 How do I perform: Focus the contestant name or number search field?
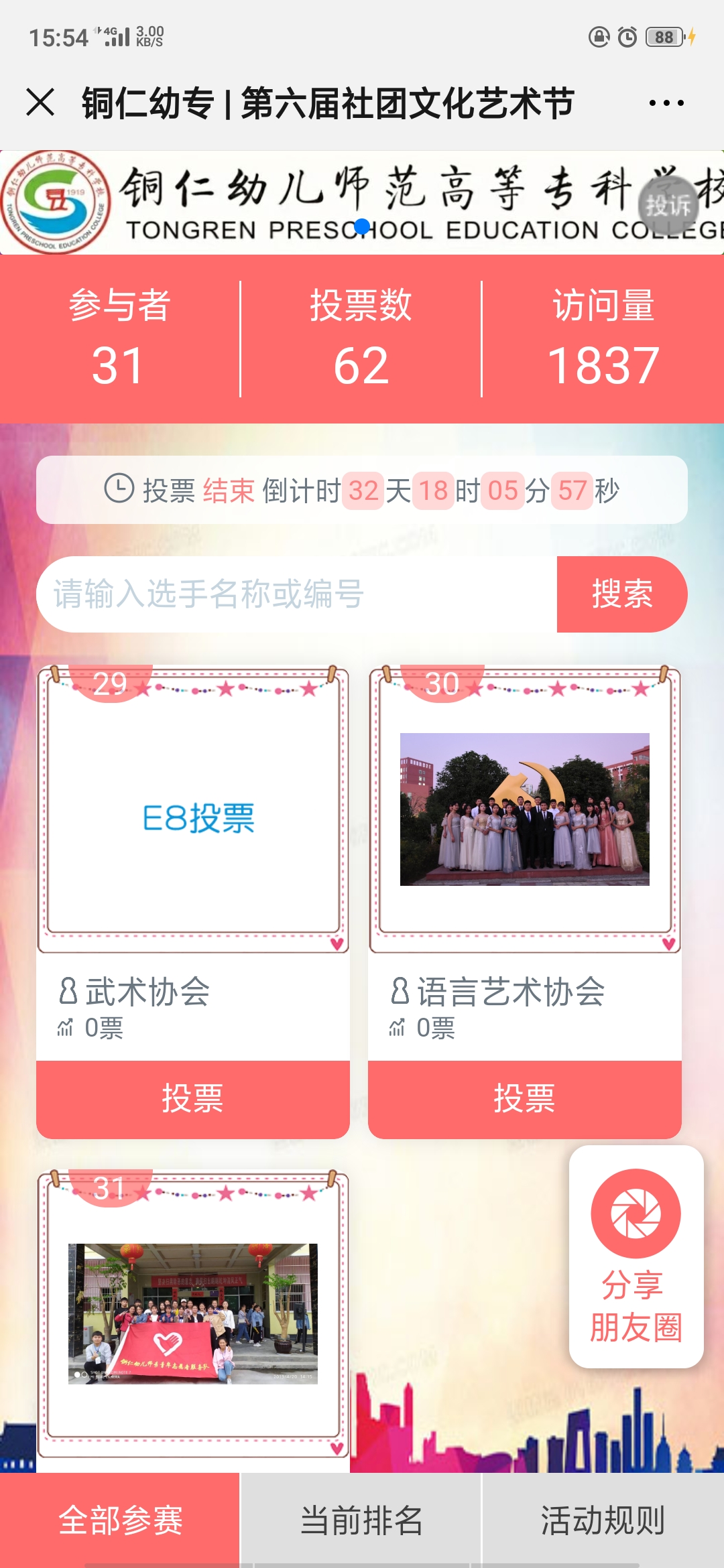click(x=296, y=594)
